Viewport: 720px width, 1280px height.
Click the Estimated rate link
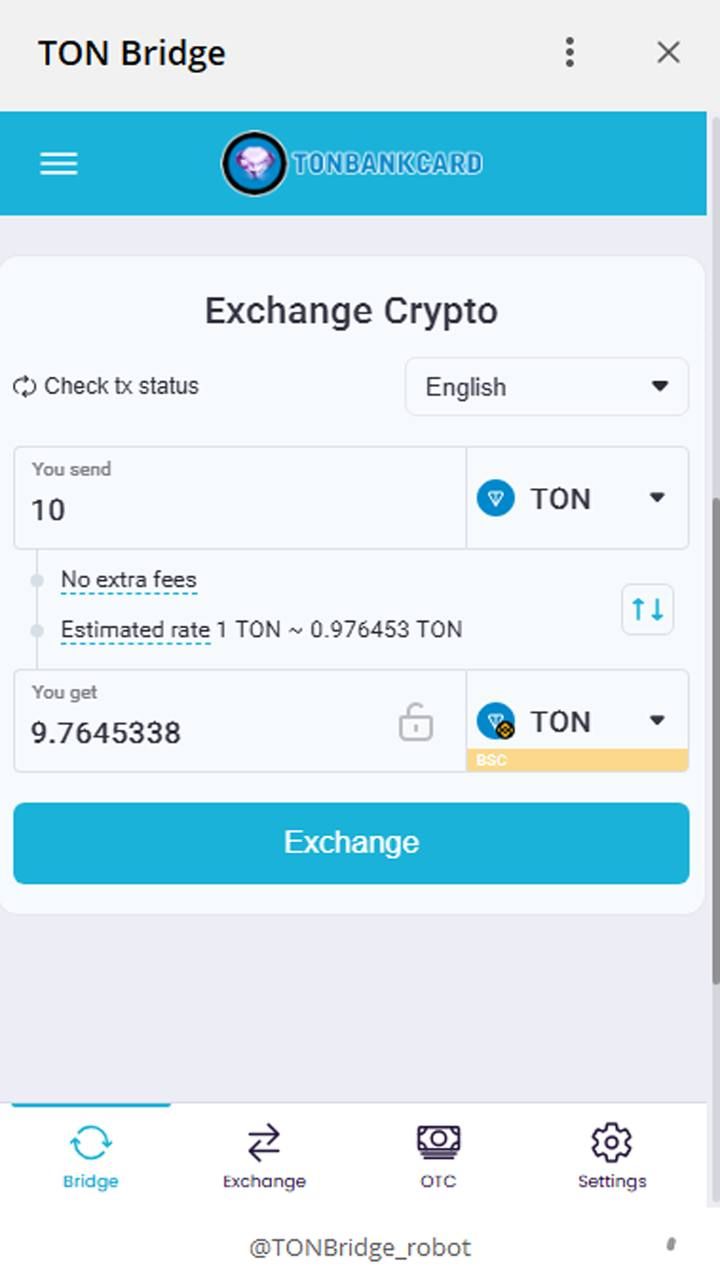(136, 630)
